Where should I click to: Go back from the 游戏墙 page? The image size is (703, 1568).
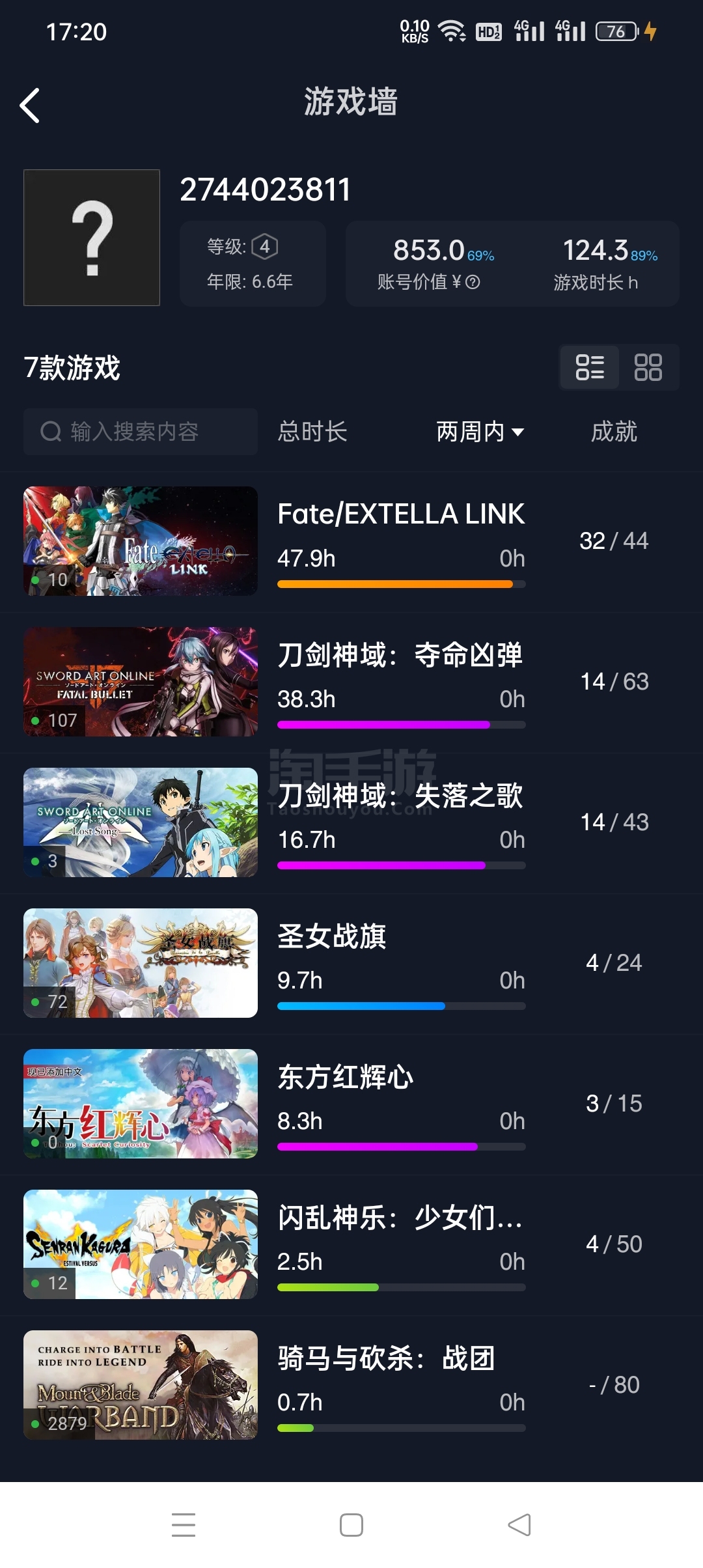(30, 105)
